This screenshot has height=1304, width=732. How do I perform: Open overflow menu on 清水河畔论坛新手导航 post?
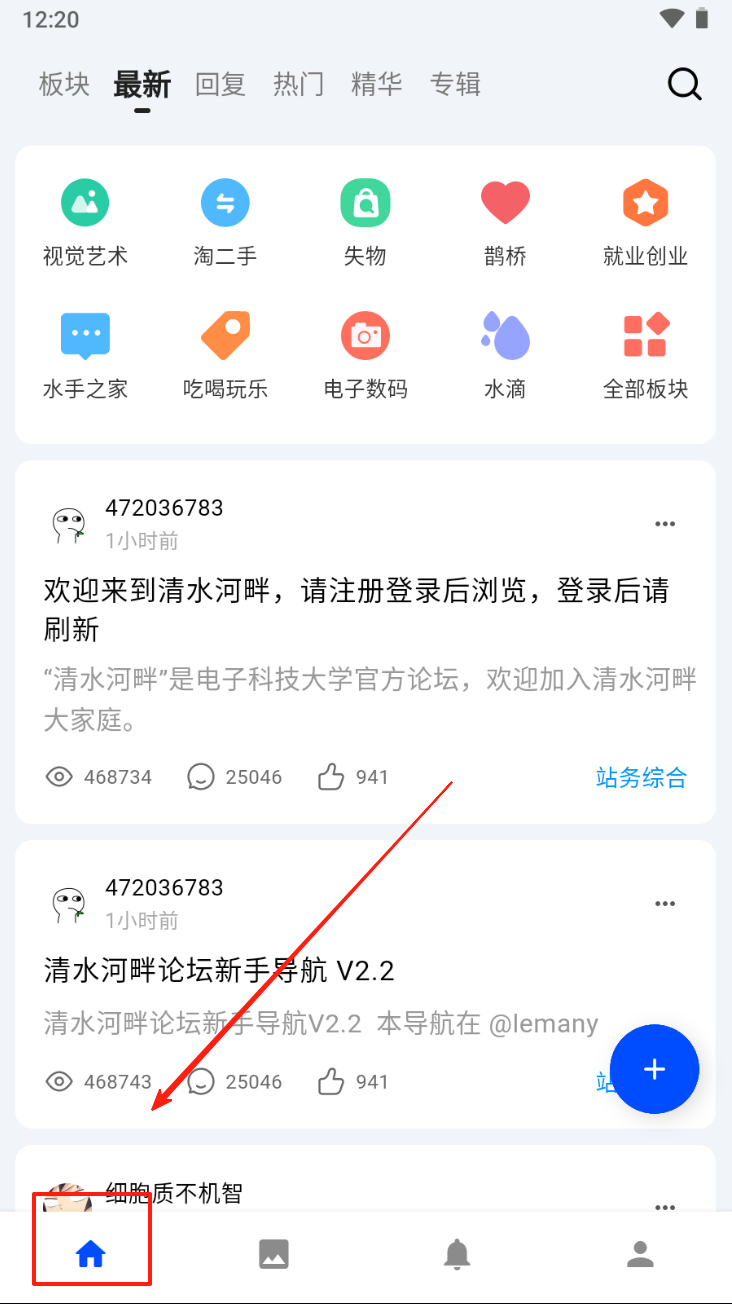point(665,904)
